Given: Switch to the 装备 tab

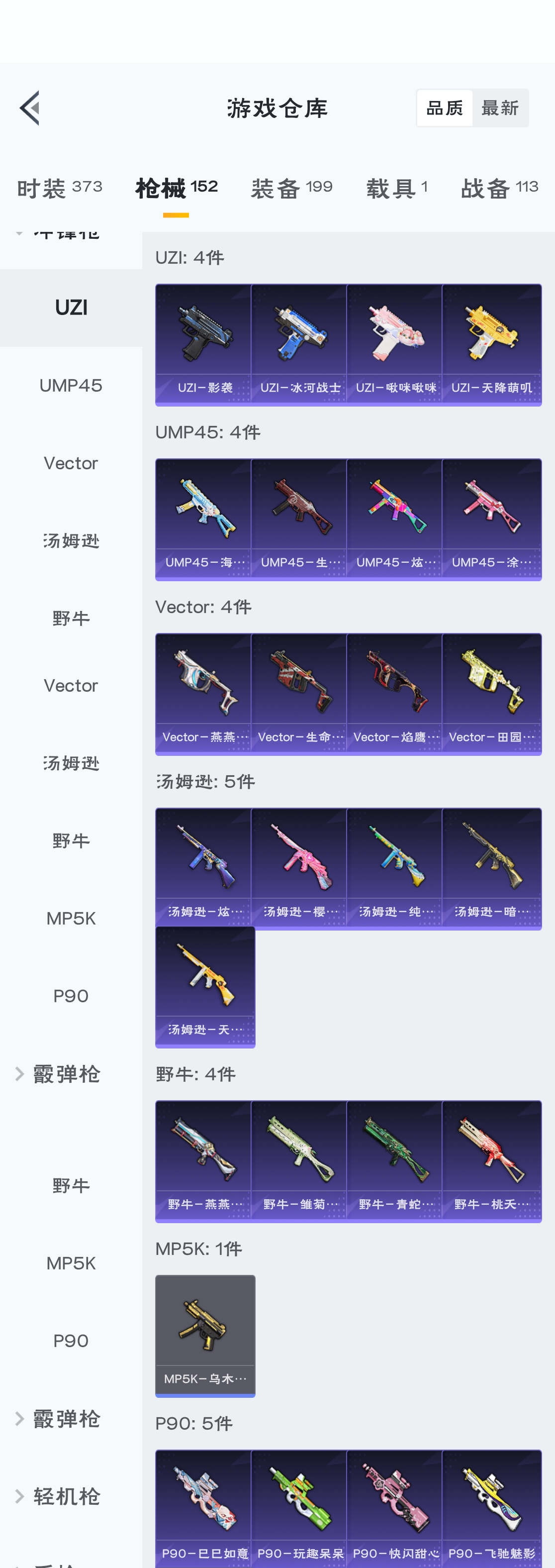Looking at the screenshot, I should [291, 188].
